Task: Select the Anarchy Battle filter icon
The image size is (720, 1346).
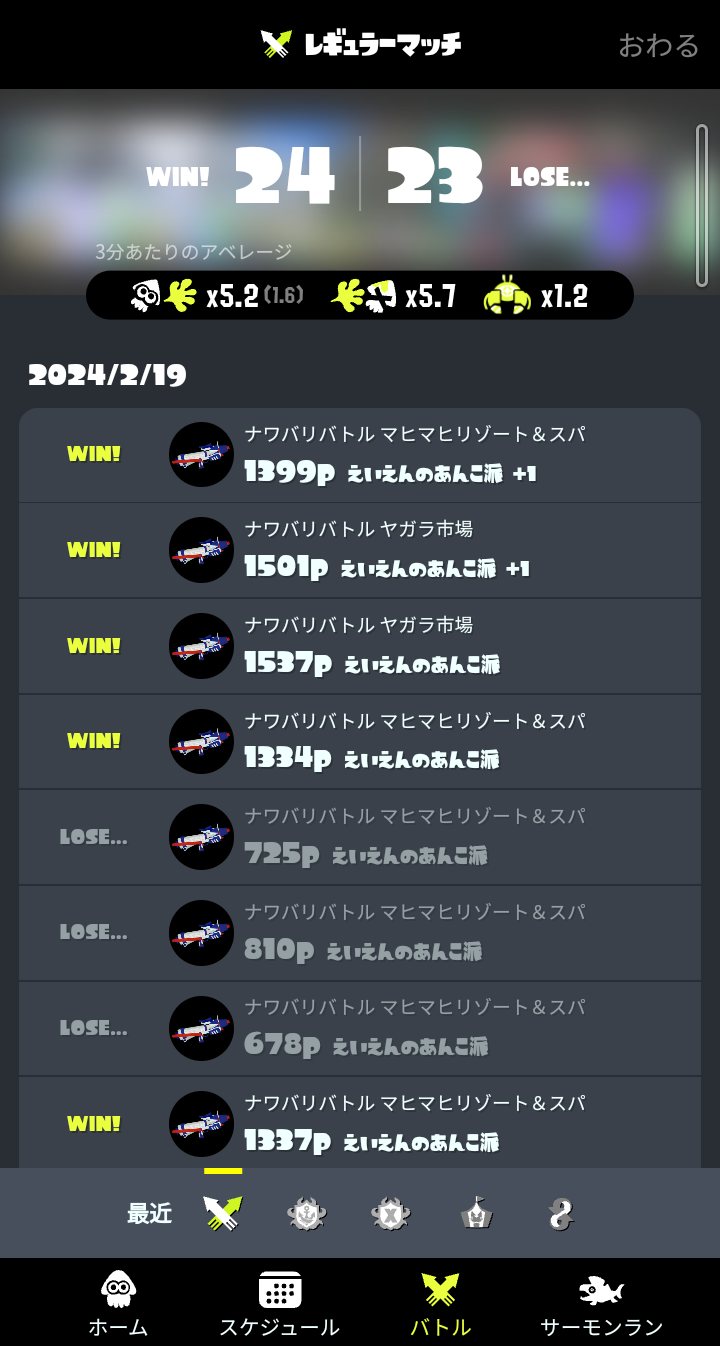Action: (x=306, y=1214)
